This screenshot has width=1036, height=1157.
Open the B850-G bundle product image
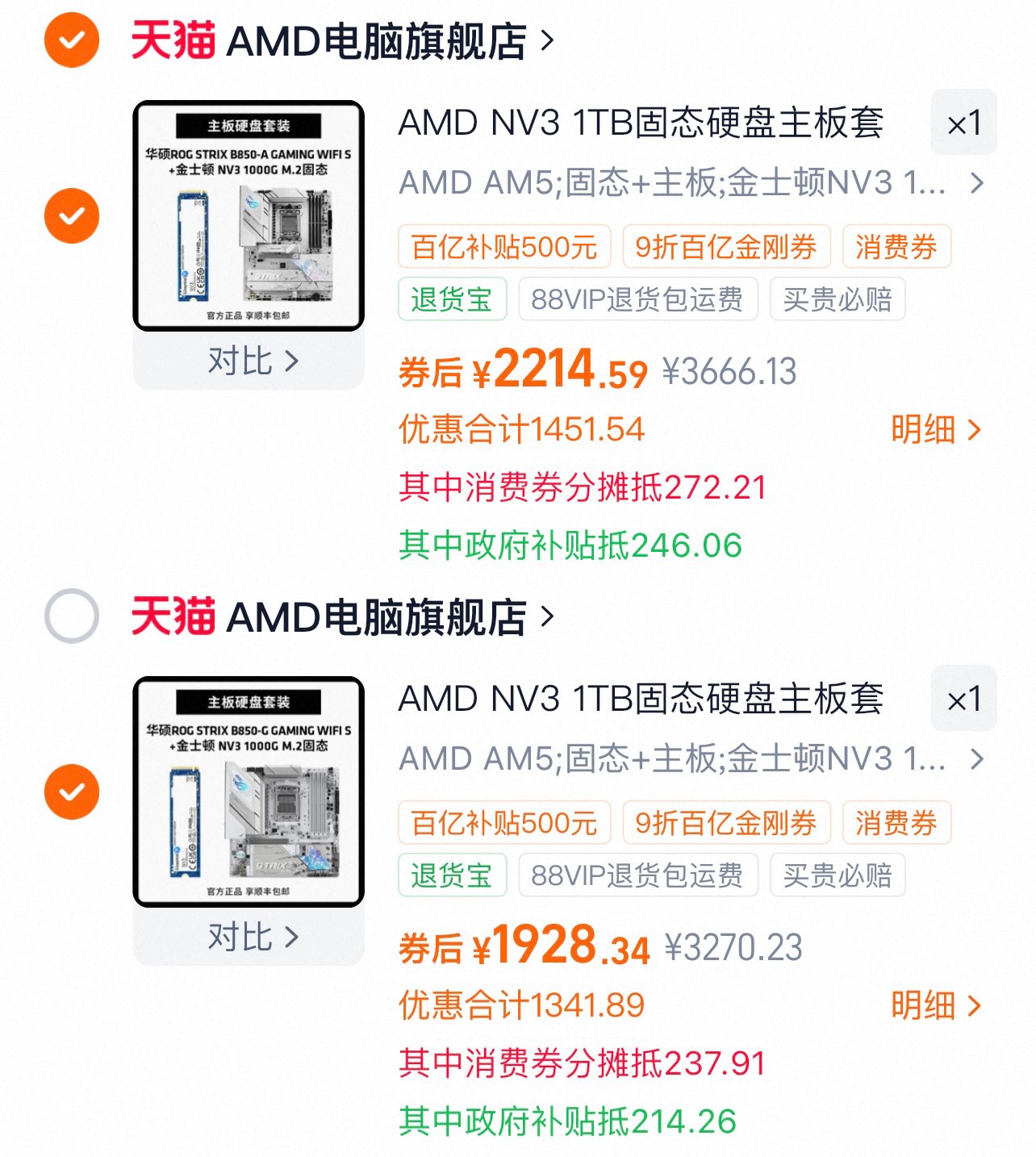tap(249, 792)
